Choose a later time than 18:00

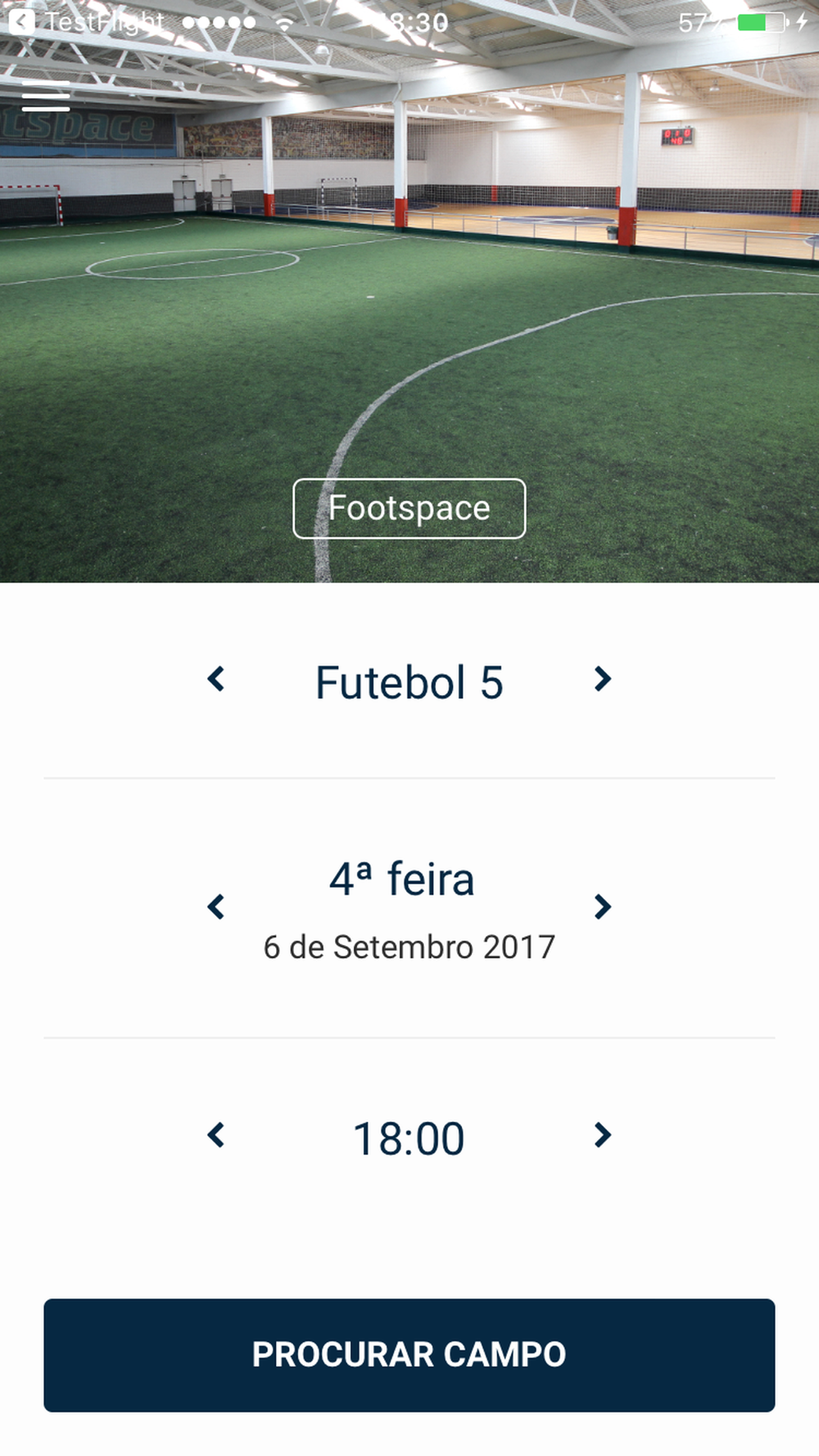pos(603,1135)
